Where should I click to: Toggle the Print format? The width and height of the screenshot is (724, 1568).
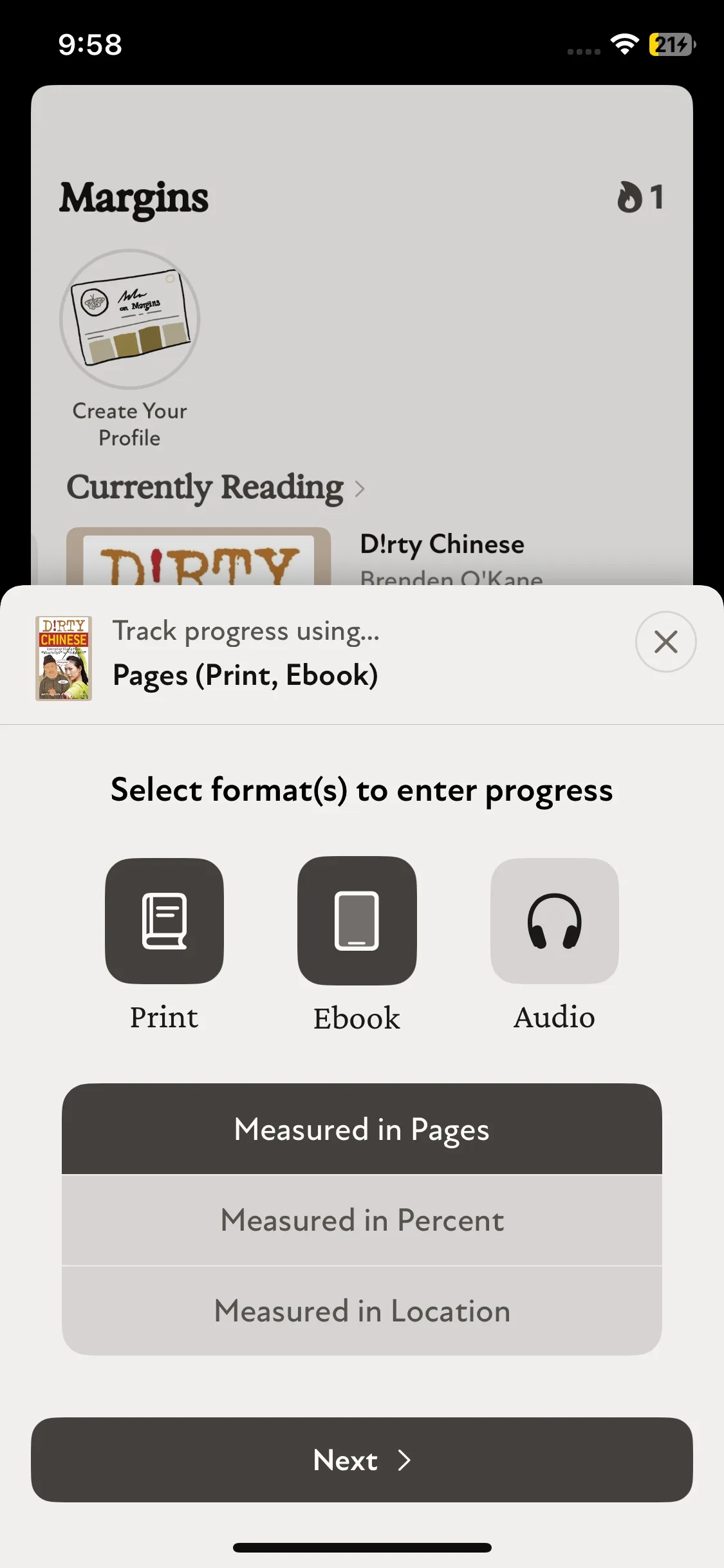point(165,920)
